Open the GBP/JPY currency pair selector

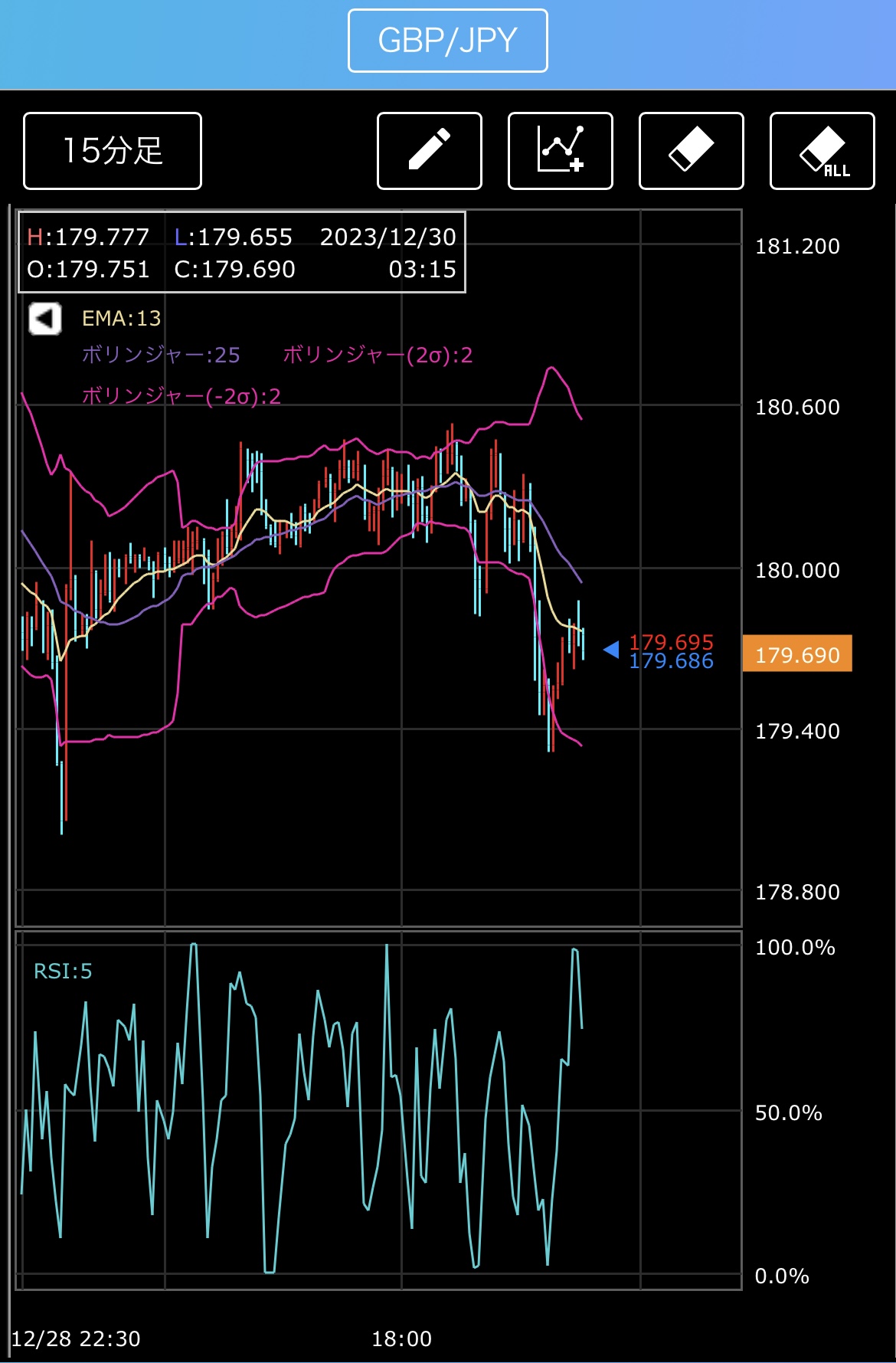[x=447, y=41]
